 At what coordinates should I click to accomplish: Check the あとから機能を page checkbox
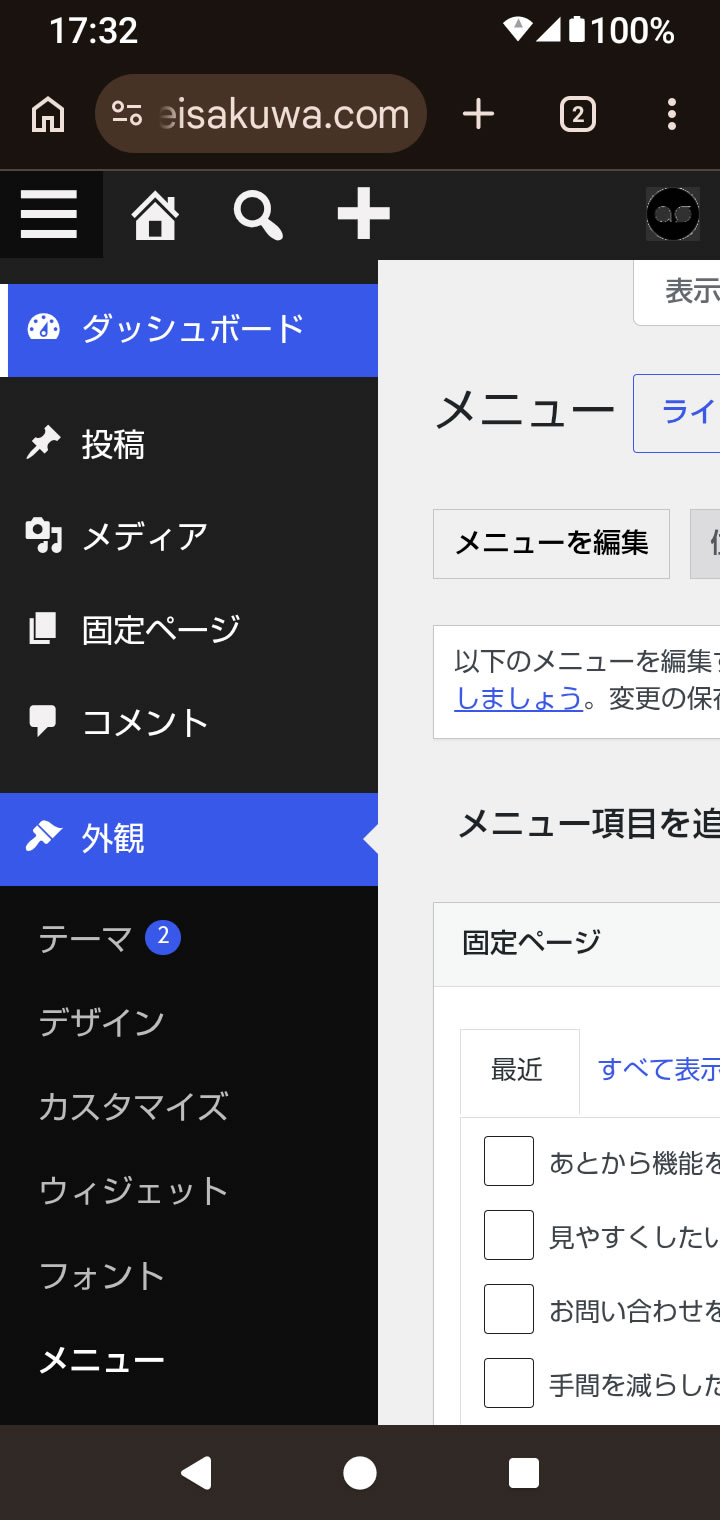pyautogui.click(x=509, y=1161)
